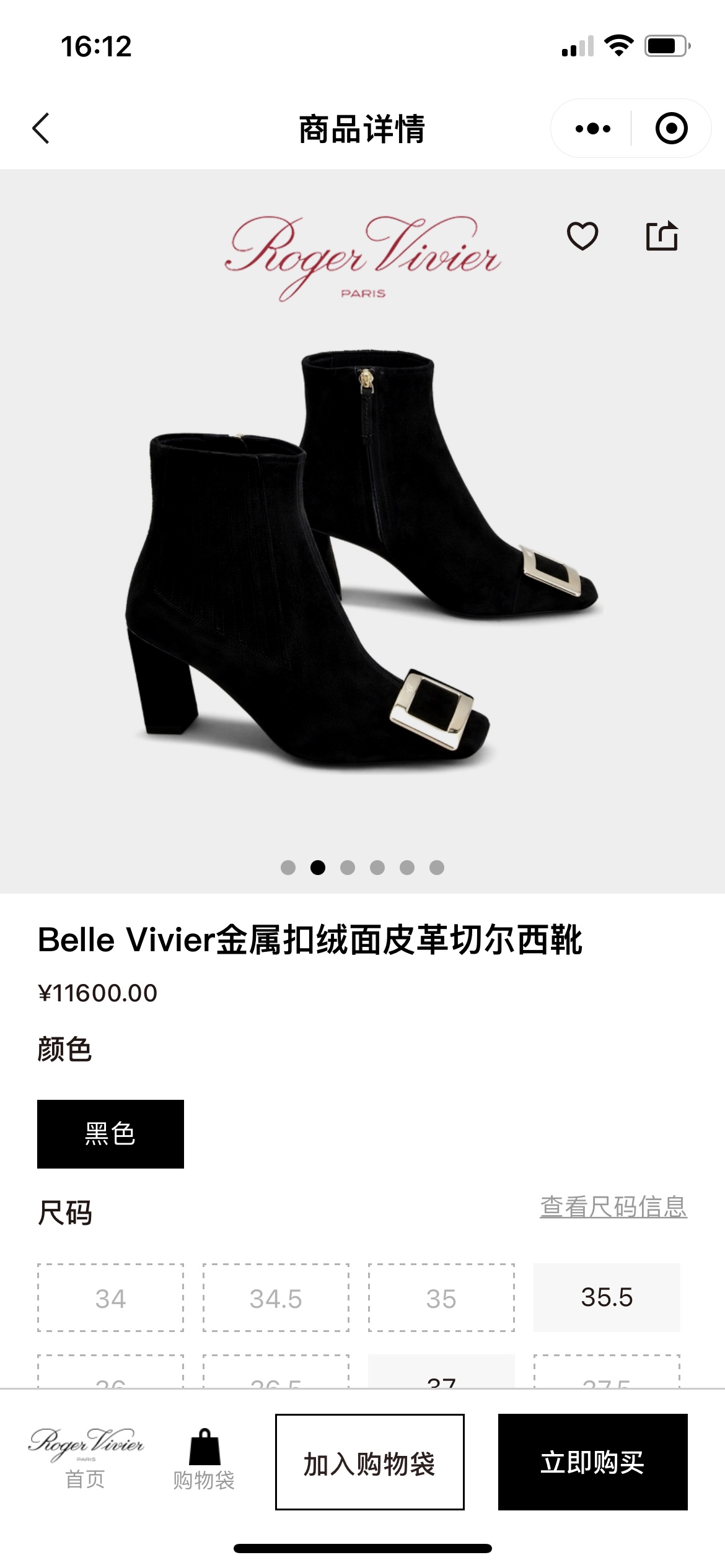This screenshot has width=725, height=1568.
Task: Open the mini program more options menu
Action: pos(592,129)
